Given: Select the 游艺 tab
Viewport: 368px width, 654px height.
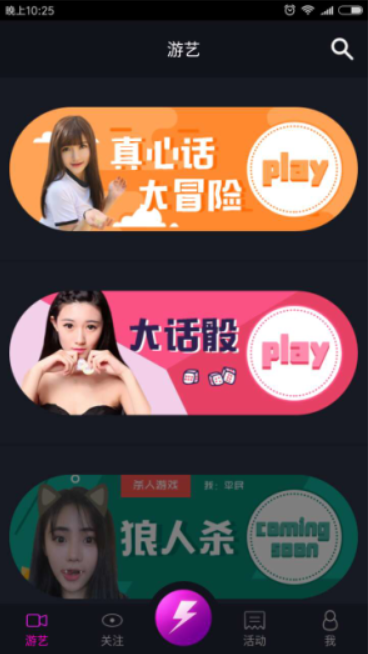Looking at the screenshot, I should tap(37, 629).
